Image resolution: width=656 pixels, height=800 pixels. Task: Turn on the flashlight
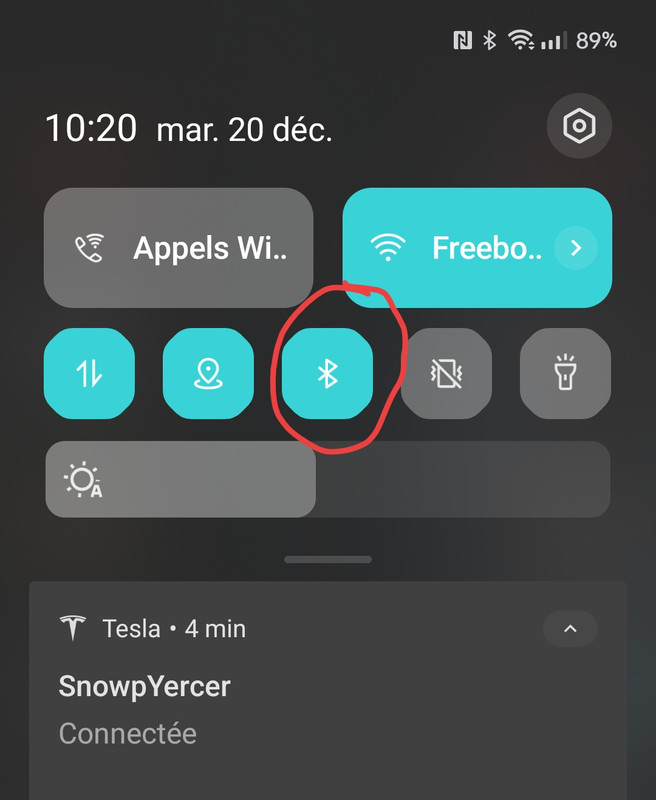click(565, 374)
